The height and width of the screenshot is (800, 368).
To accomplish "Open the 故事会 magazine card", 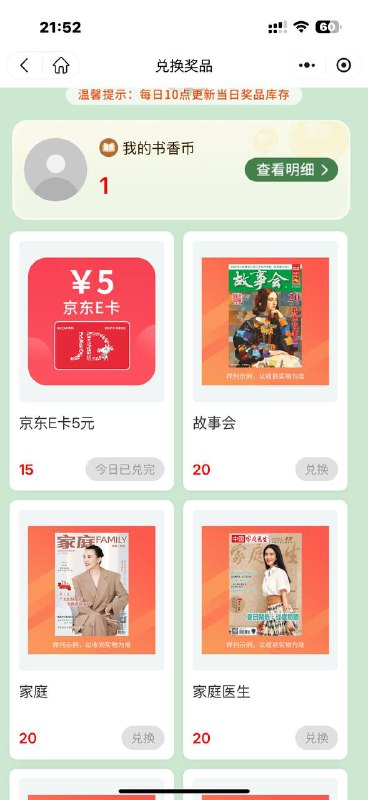I will (265, 361).
